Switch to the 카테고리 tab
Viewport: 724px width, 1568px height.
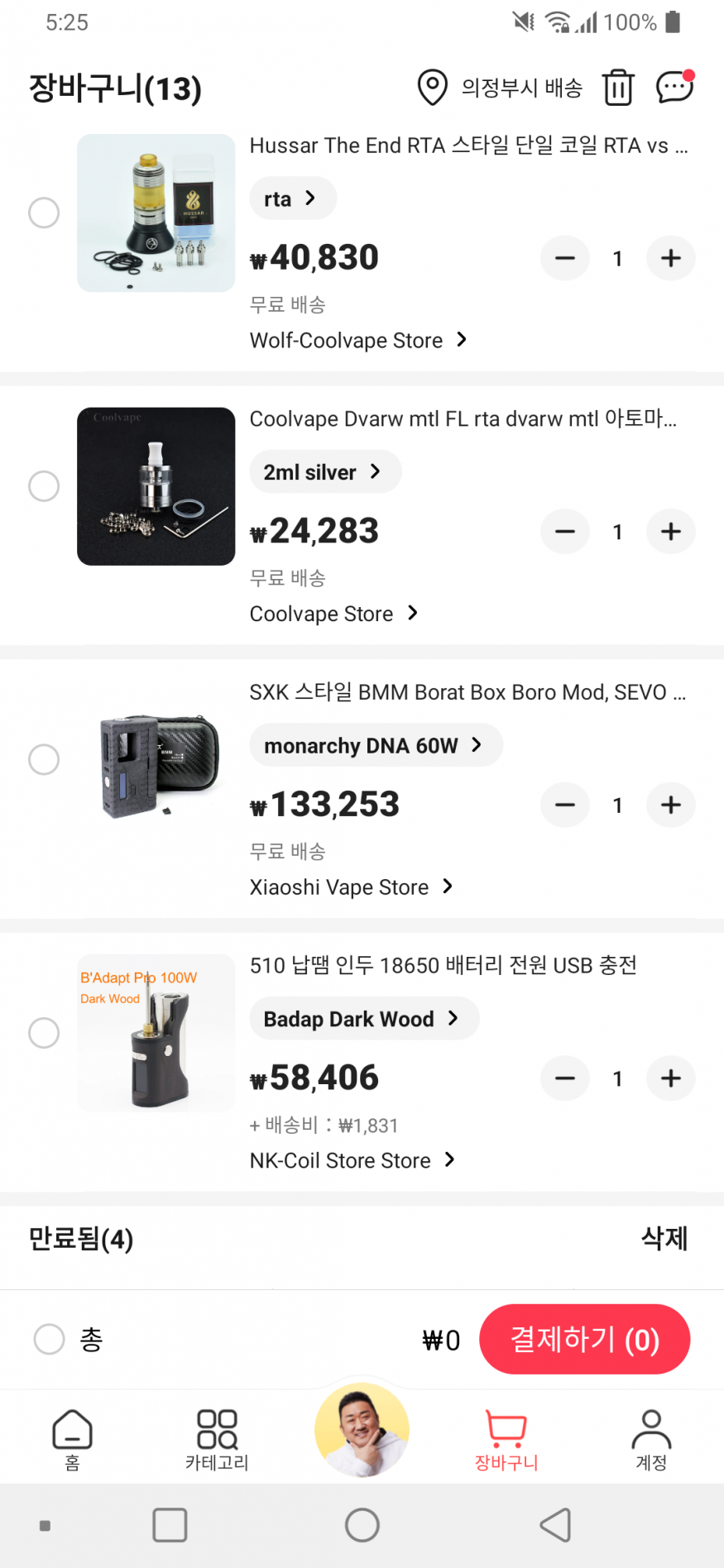click(x=217, y=1440)
